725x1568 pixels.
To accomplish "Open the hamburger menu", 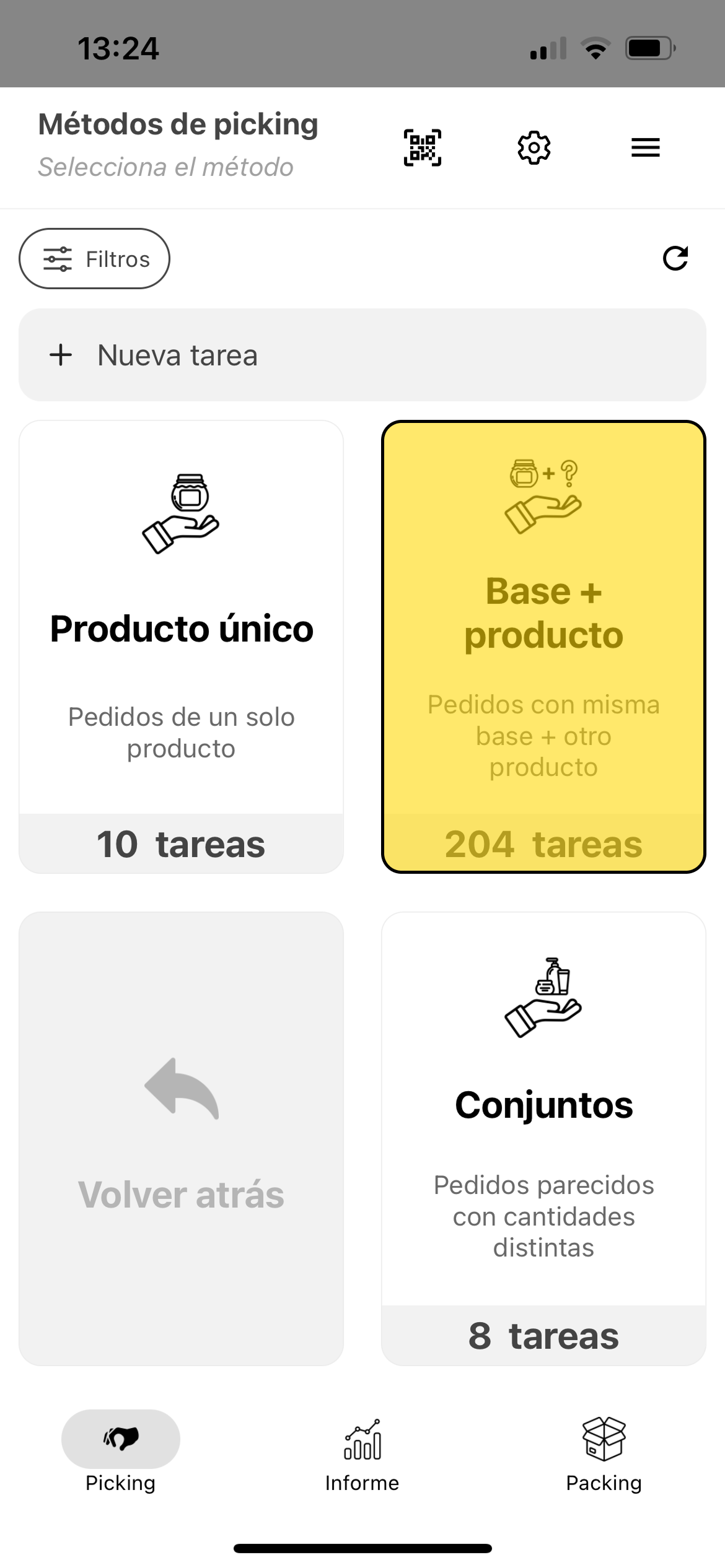I will pyautogui.click(x=645, y=147).
